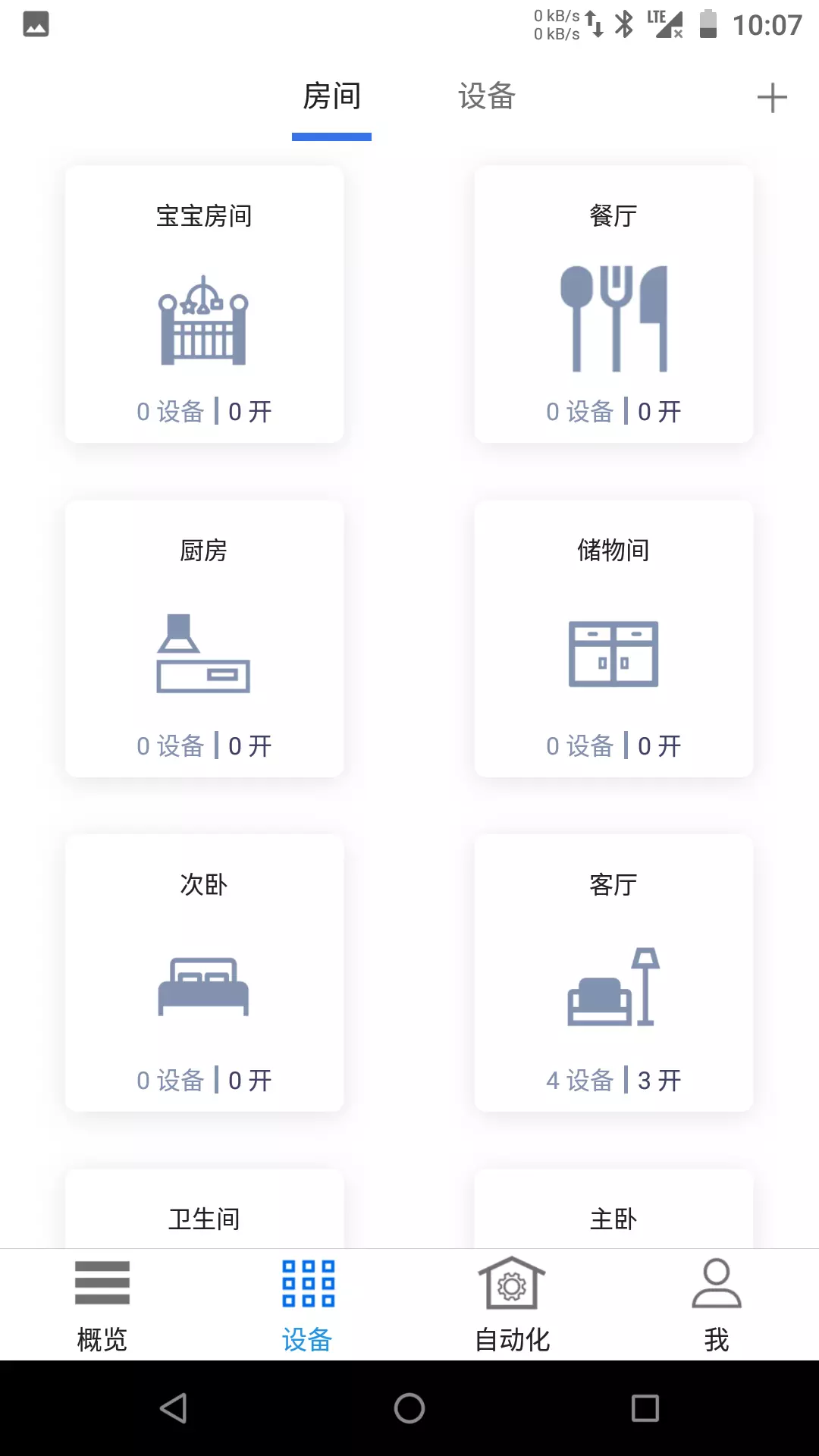The height and width of the screenshot is (1456, 819).
Task: Open the 厨房 room card
Action: [205, 639]
